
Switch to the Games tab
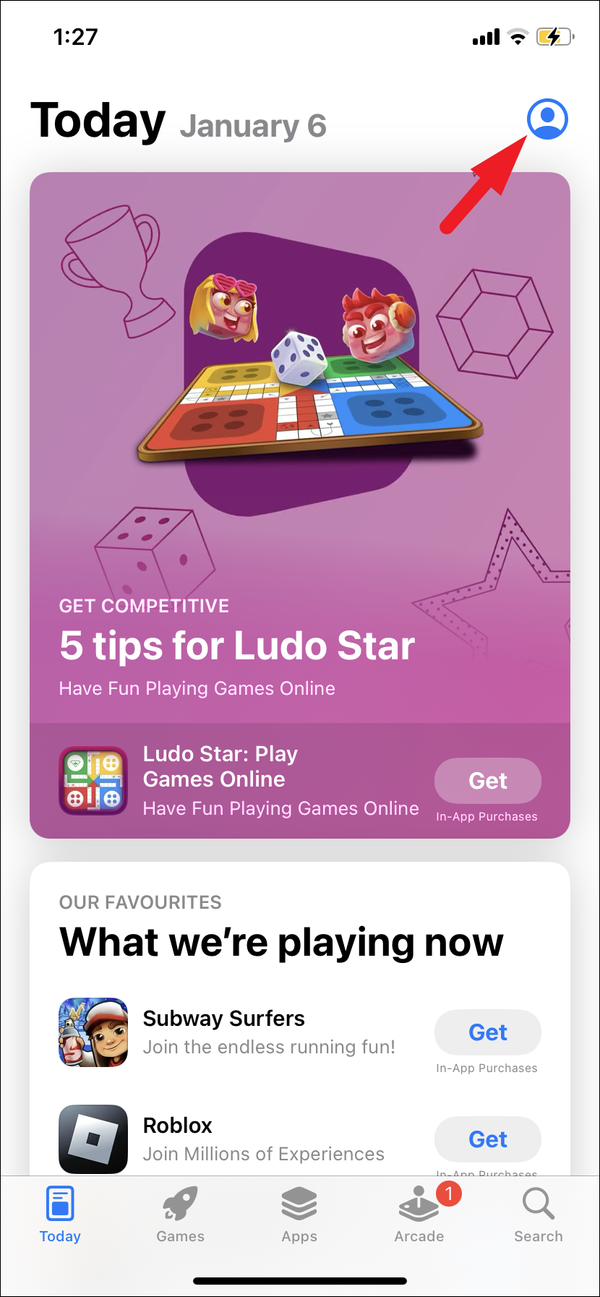(x=180, y=1215)
